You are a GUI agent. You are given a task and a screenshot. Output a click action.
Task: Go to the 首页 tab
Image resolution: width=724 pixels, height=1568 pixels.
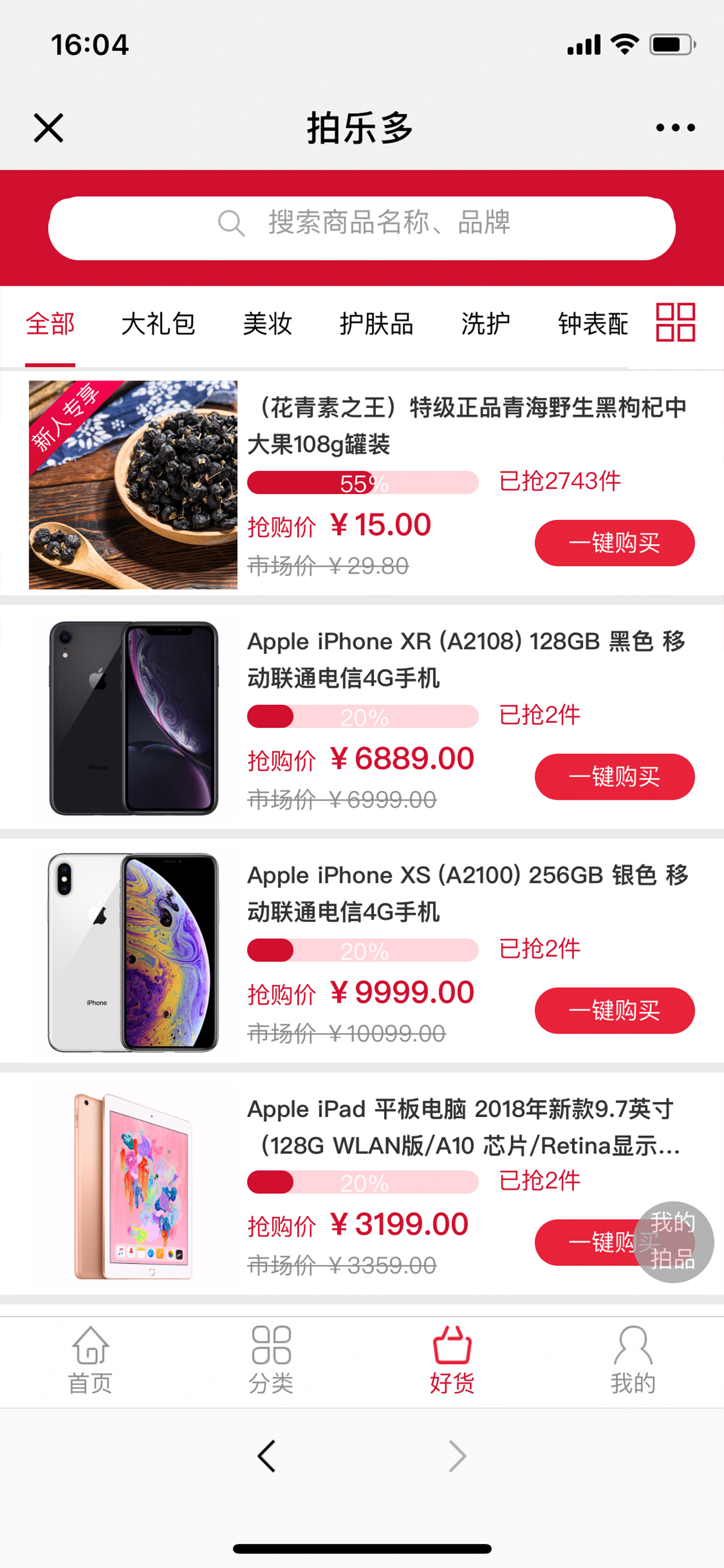tap(90, 1361)
